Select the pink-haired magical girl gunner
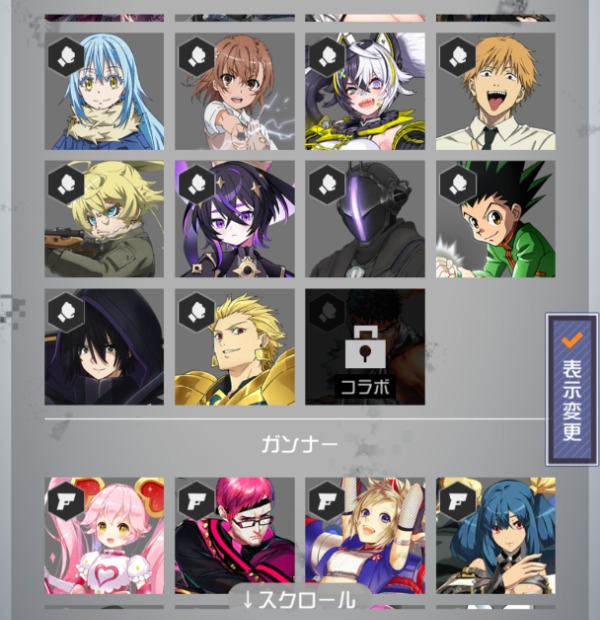Viewport: 600px width, 620px height. pos(104,535)
